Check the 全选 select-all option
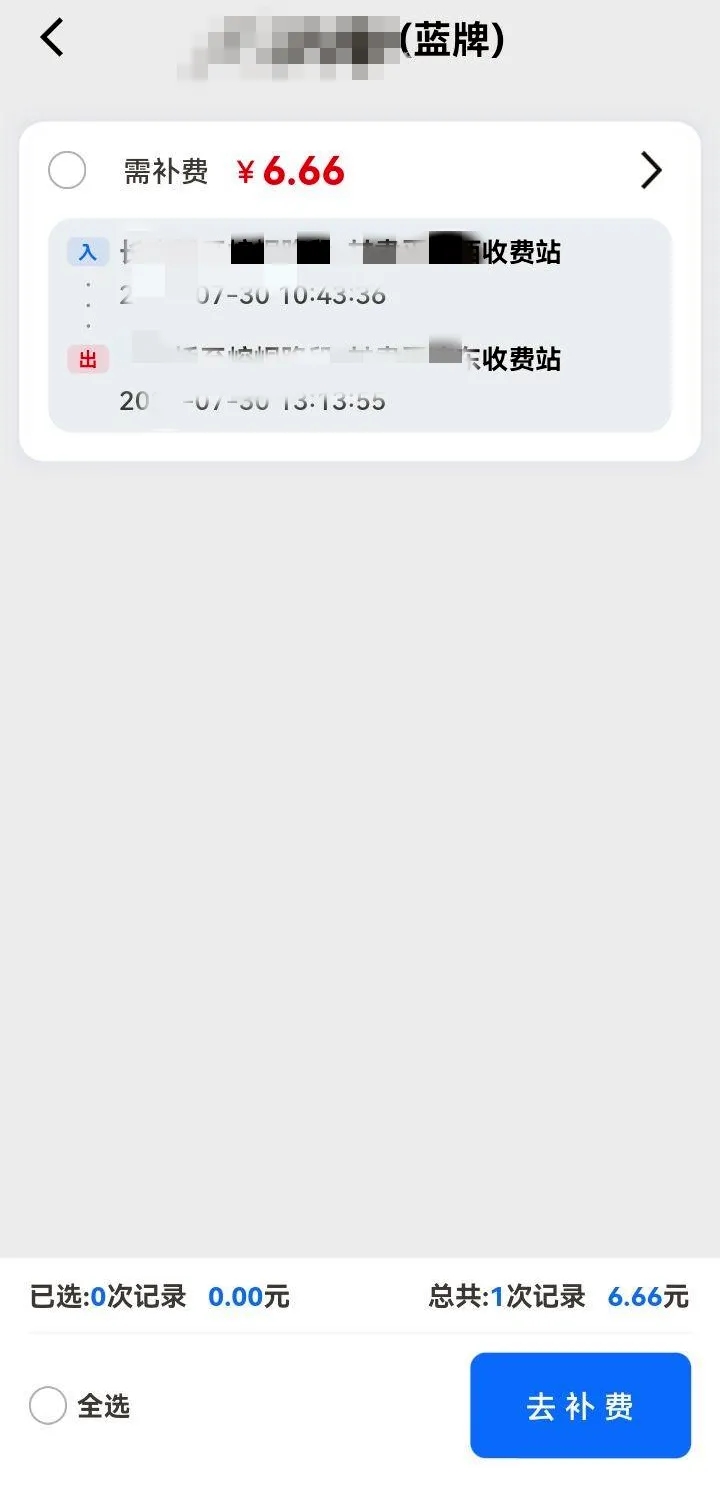 48,1405
